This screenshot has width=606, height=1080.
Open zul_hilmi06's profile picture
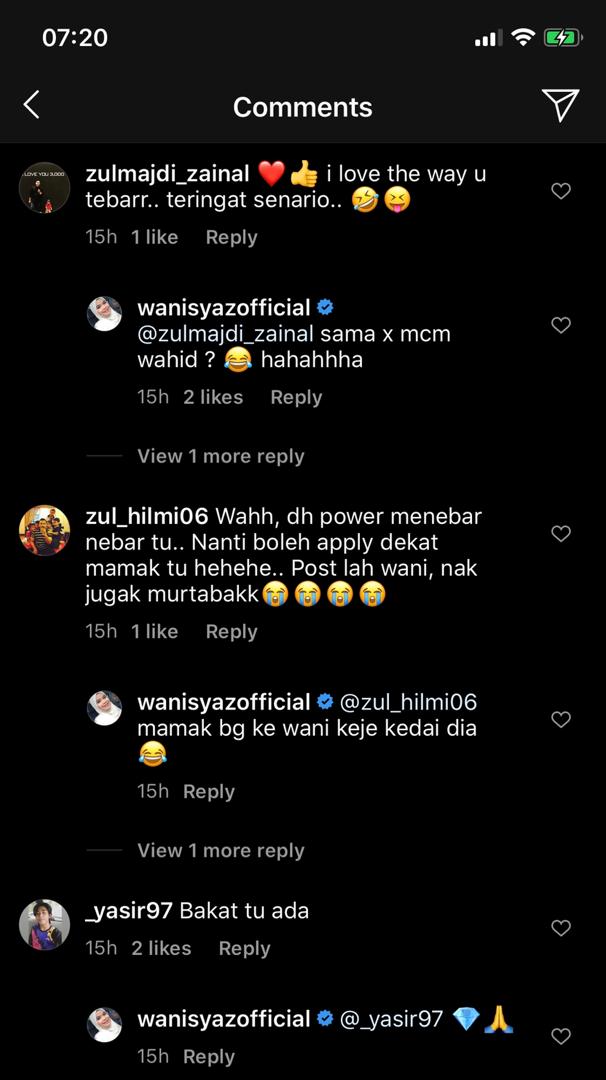point(44,530)
